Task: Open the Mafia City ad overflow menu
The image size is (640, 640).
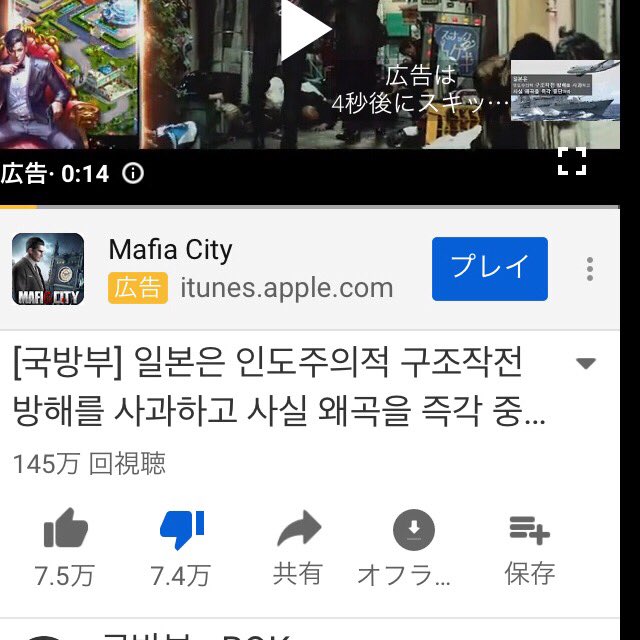Action: point(590,269)
